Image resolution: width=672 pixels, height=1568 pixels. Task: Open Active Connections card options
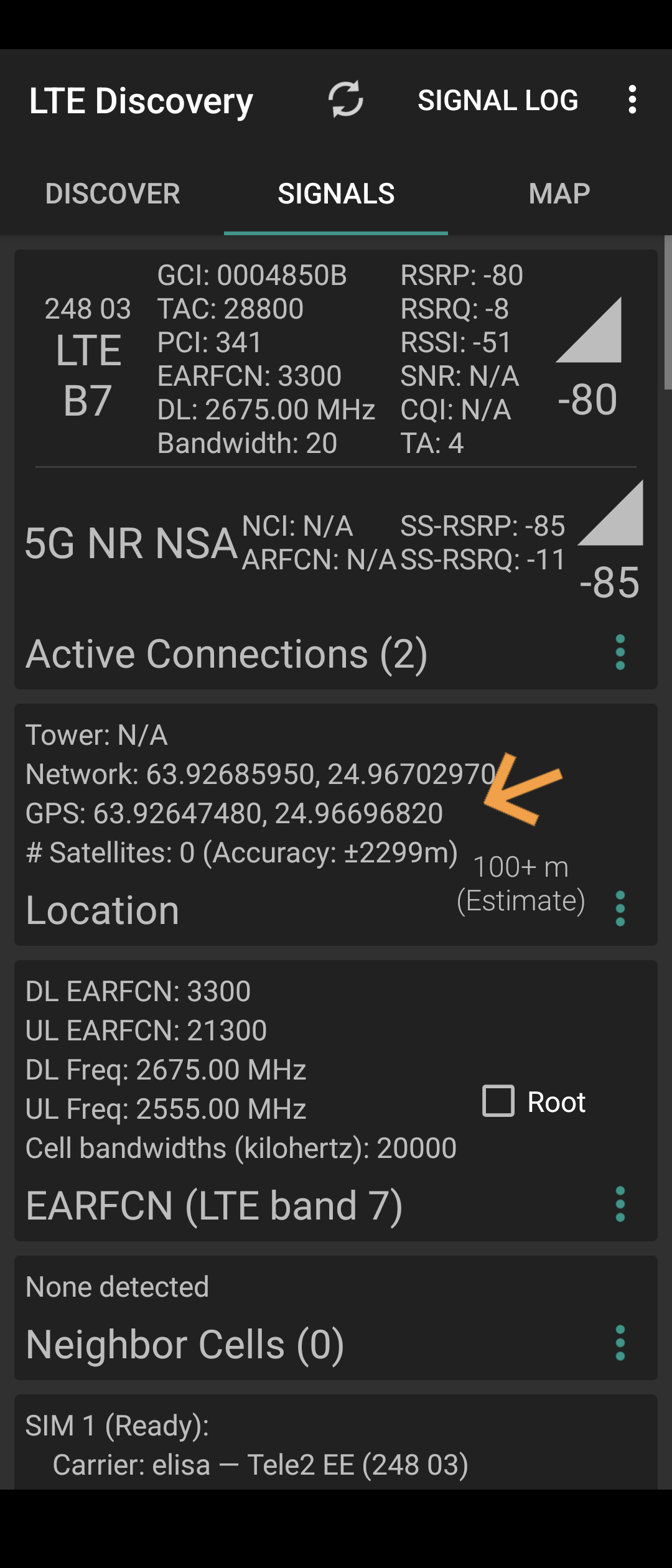pyautogui.click(x=620, y=653)
